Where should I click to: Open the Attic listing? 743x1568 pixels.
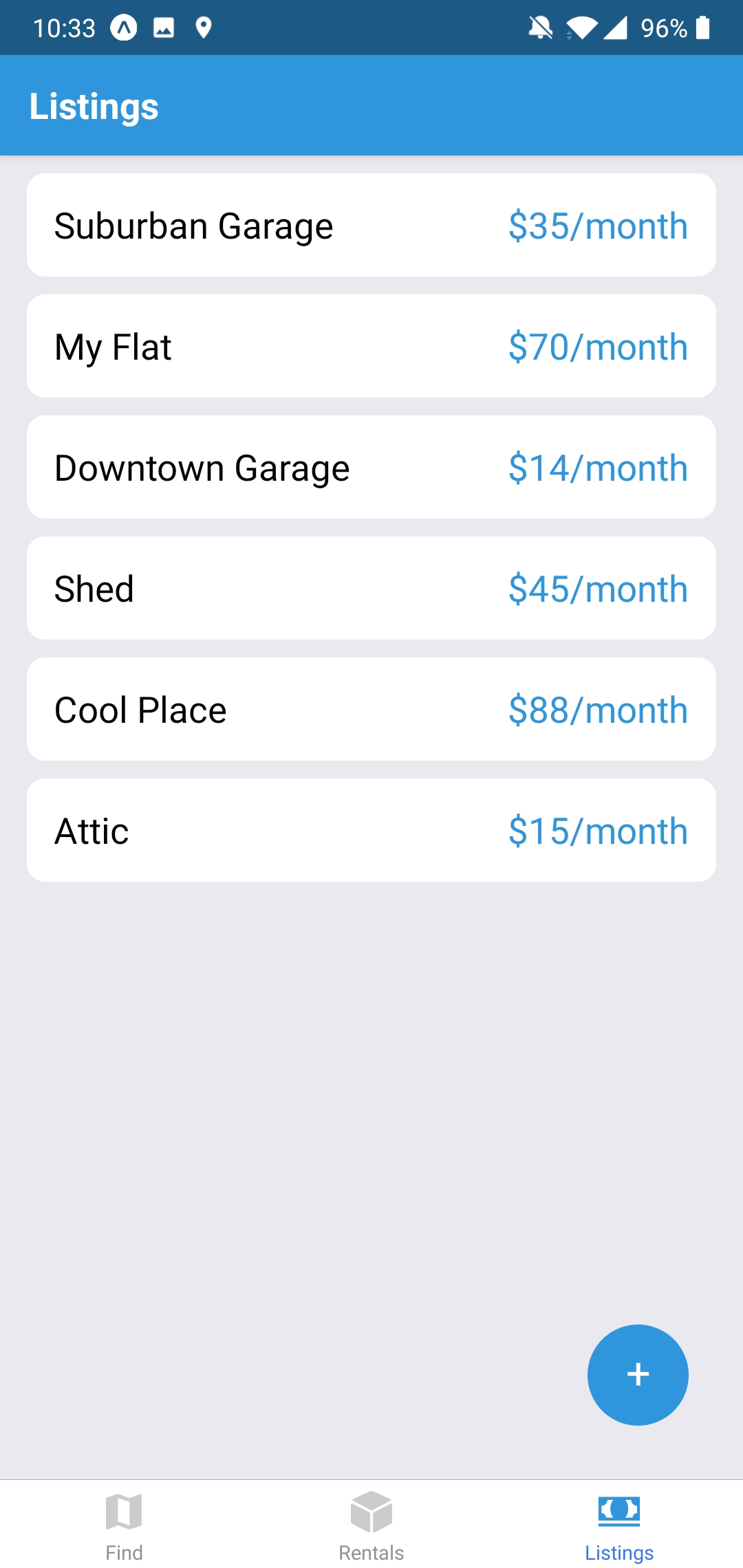pyautogui.click(x=371, y=831)
